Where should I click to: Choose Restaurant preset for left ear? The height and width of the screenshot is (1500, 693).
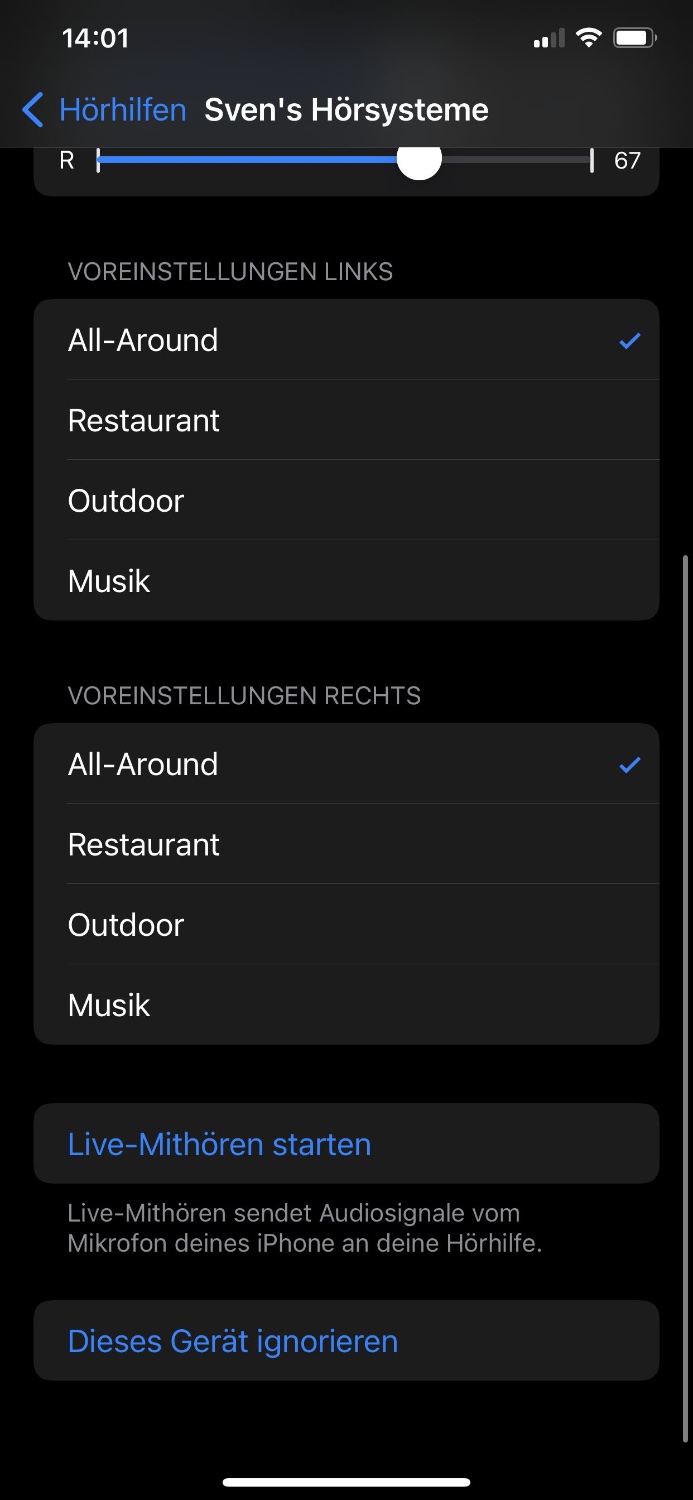(346, 420)
